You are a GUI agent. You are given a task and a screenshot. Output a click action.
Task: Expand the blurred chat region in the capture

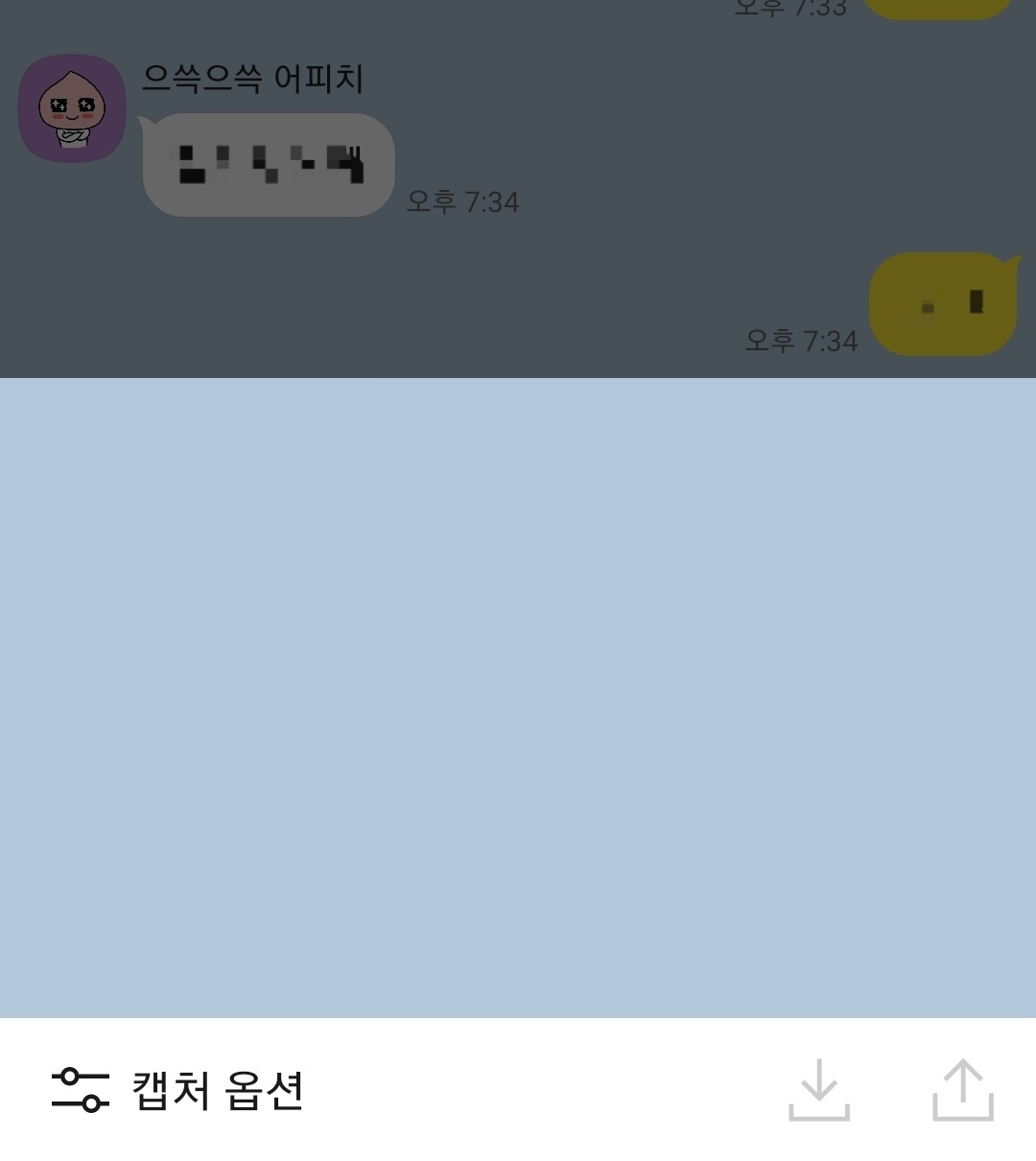click(x=267, y=165)
